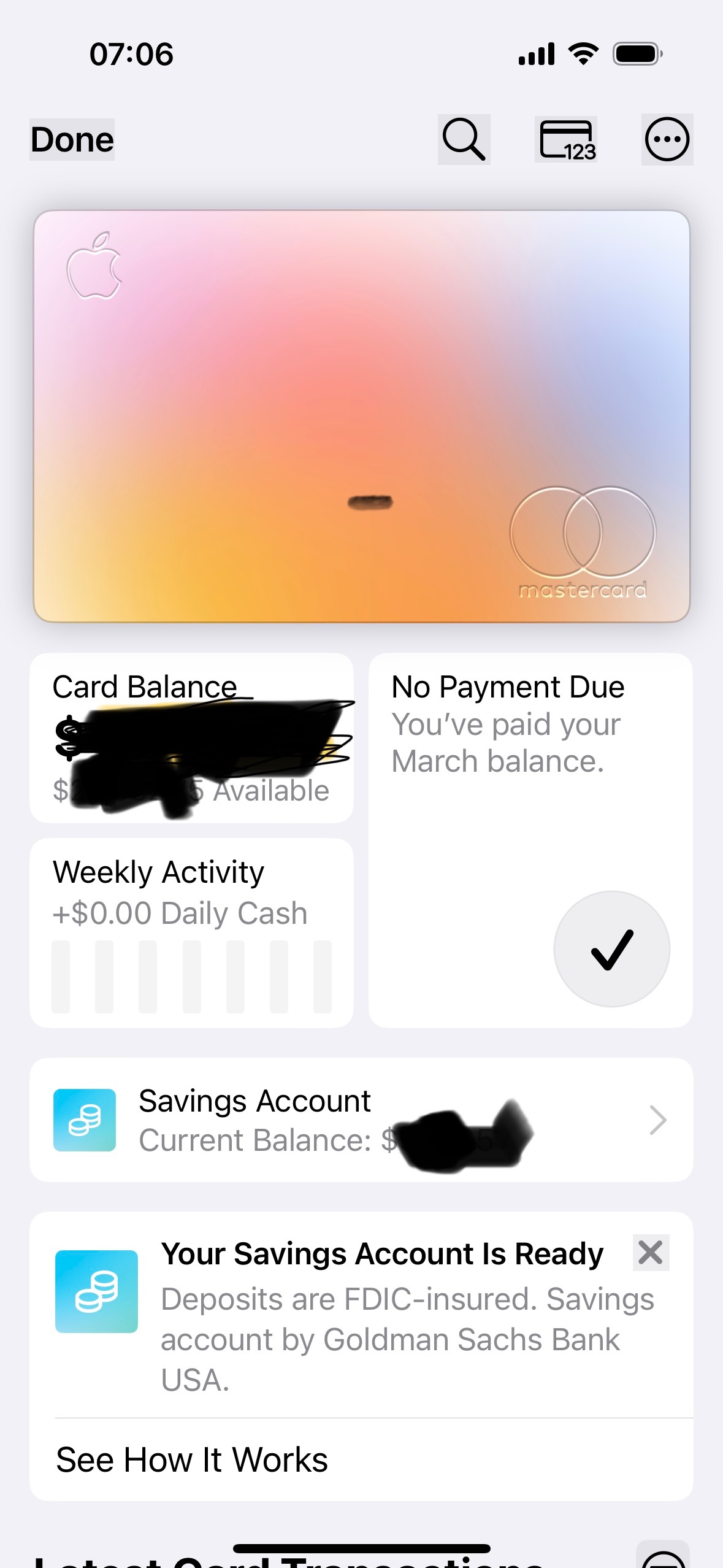
Task: Show card number details
Action: (566, 140)
